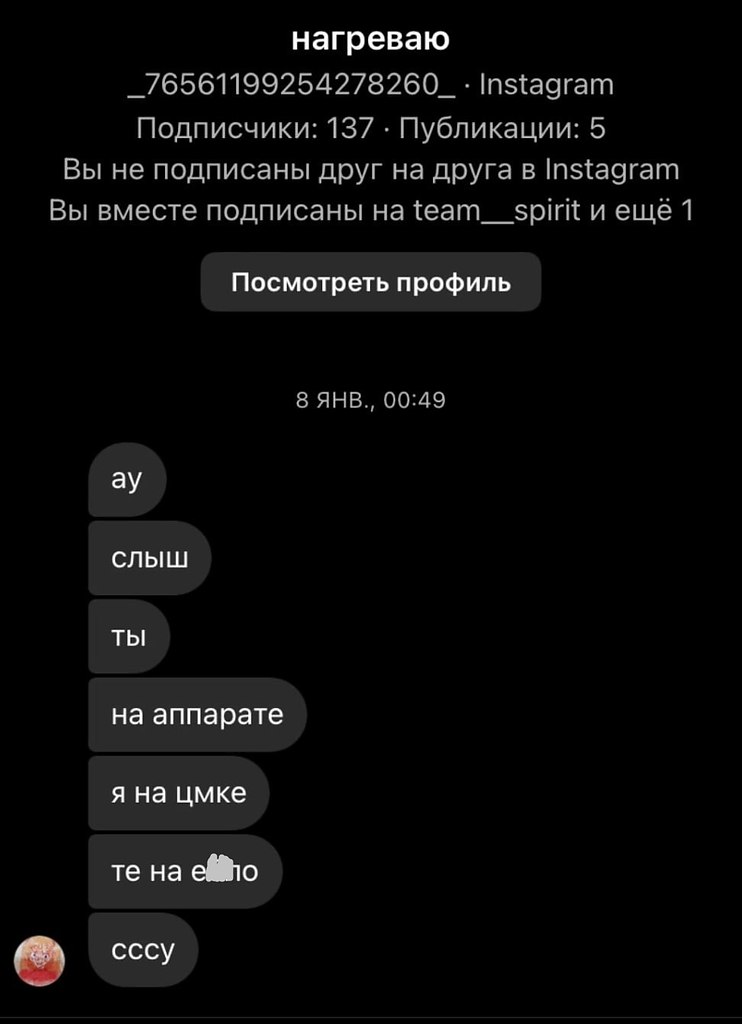Open the sender's avatar next to сссу
742x1024 pixels.
[x=40, y=961]
